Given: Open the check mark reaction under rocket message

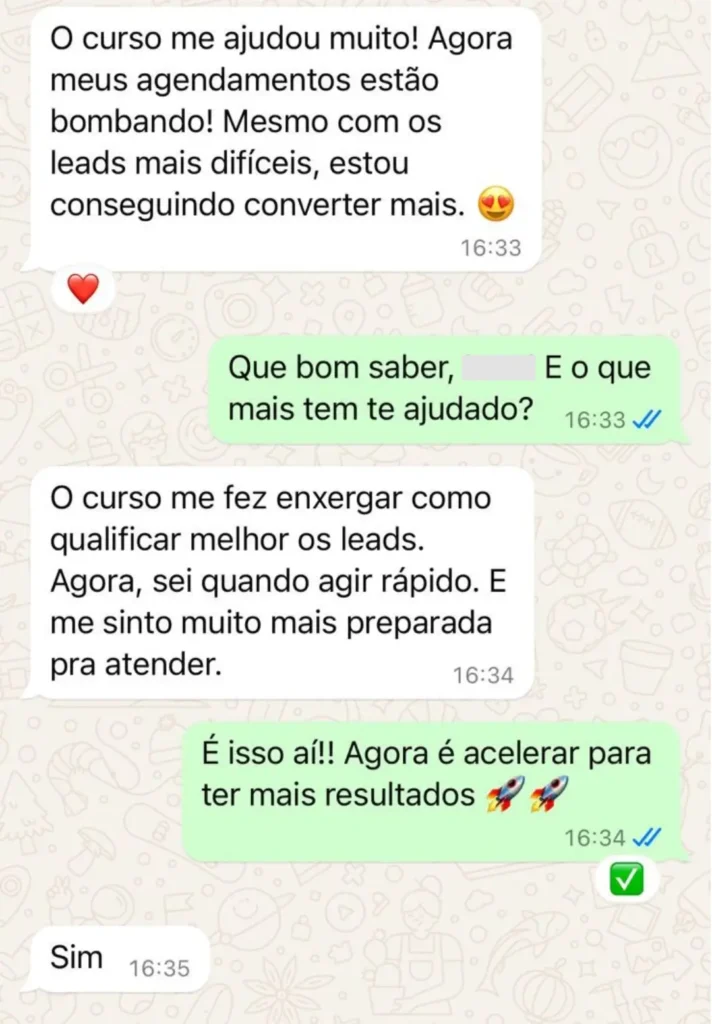Looking at the screenshot, I should pyautogui.click(x=626, y=879).
